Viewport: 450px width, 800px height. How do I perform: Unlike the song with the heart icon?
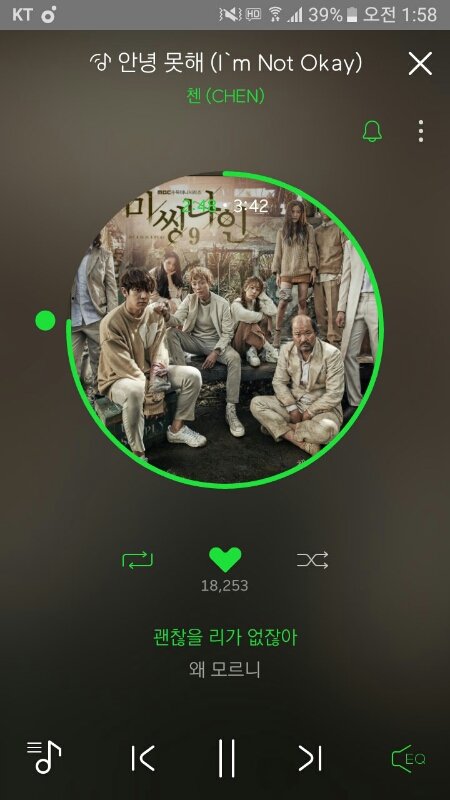click(x=225, y=560)
